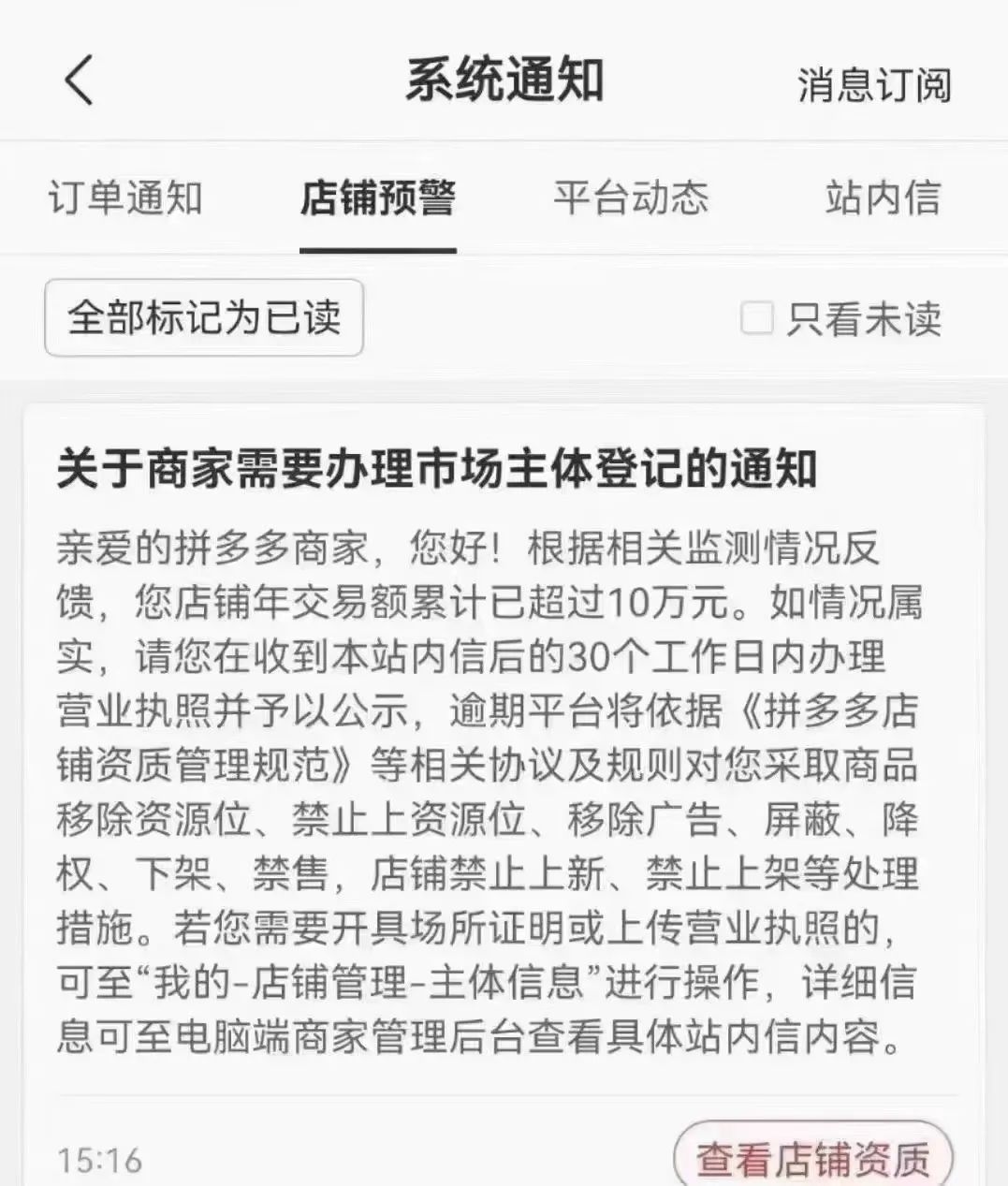Open the market registration notification card

pos(504,749)
